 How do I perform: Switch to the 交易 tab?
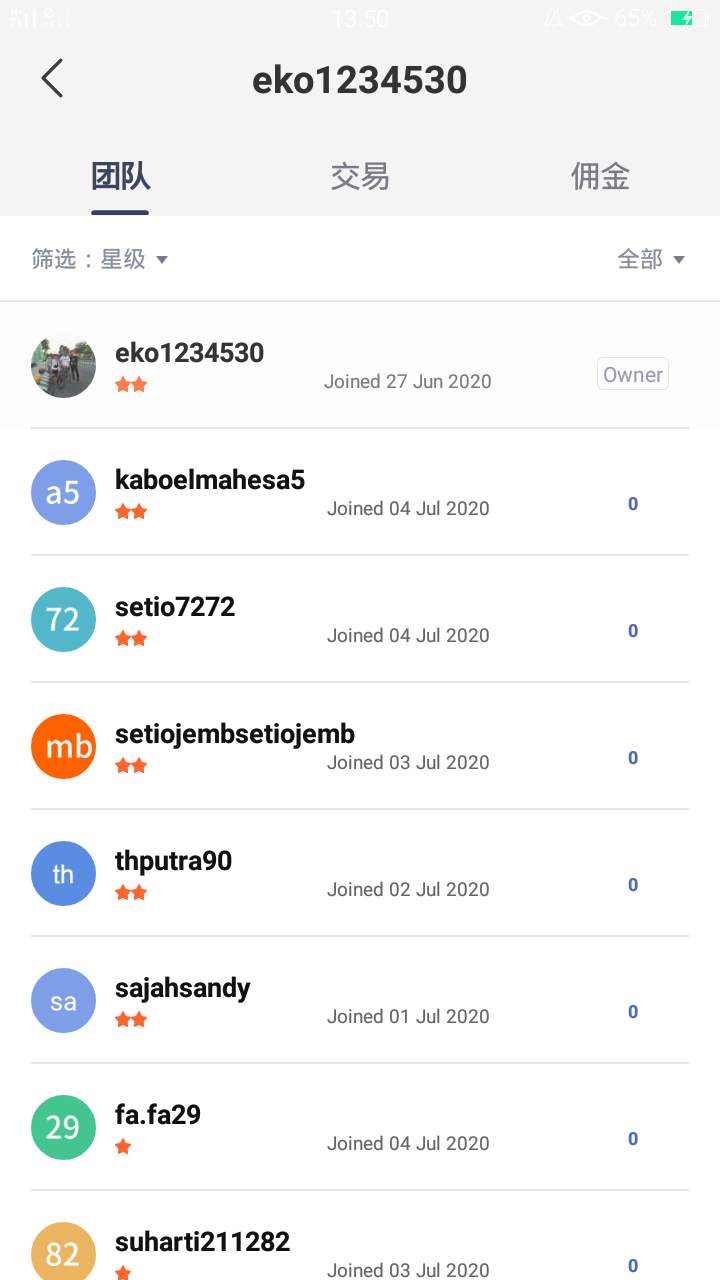[x=360, y=177]
